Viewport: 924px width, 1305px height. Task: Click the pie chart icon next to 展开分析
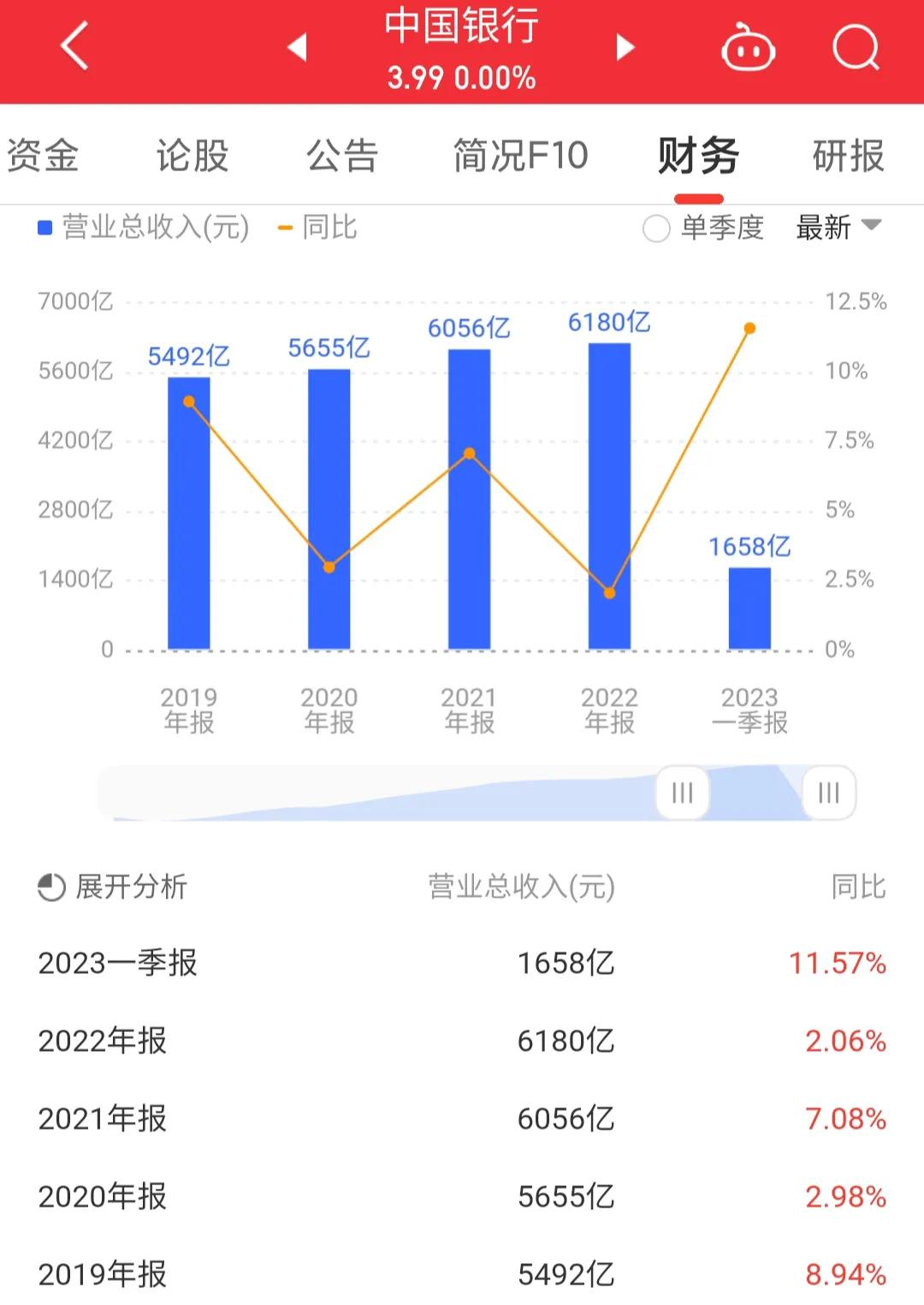(49, 887)
